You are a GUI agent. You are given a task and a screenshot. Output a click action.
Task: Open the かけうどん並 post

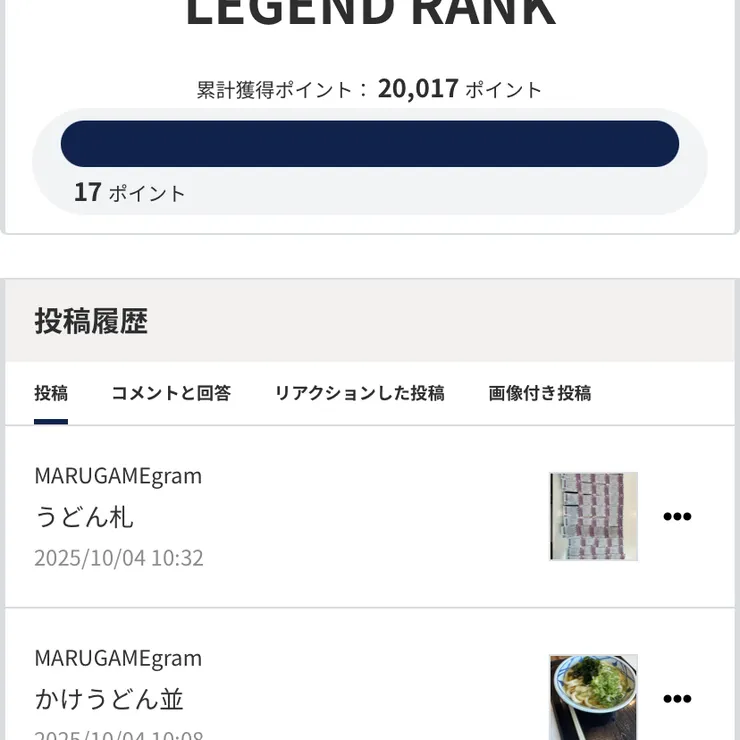coord(109,698)
